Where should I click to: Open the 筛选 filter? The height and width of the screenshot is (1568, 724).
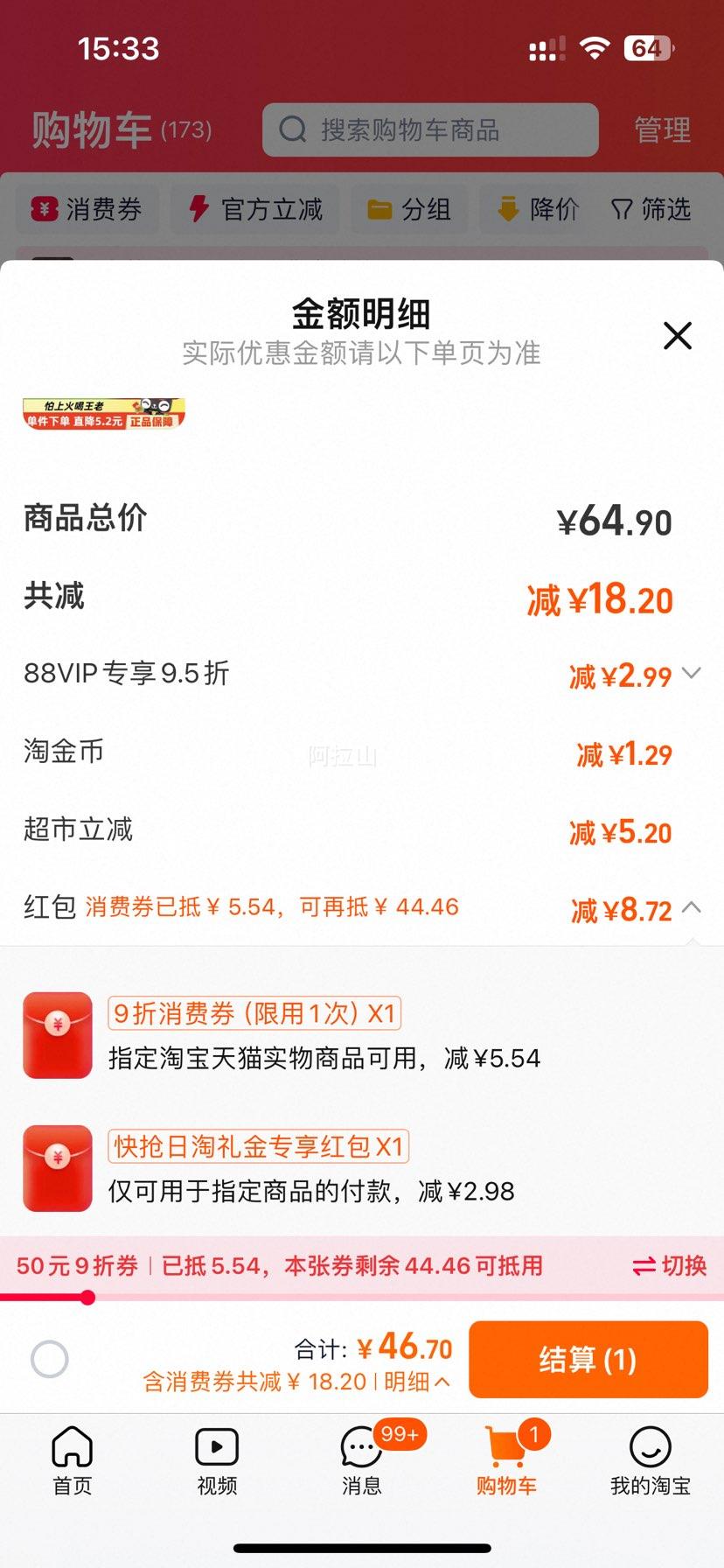click(x=651, y=209)
